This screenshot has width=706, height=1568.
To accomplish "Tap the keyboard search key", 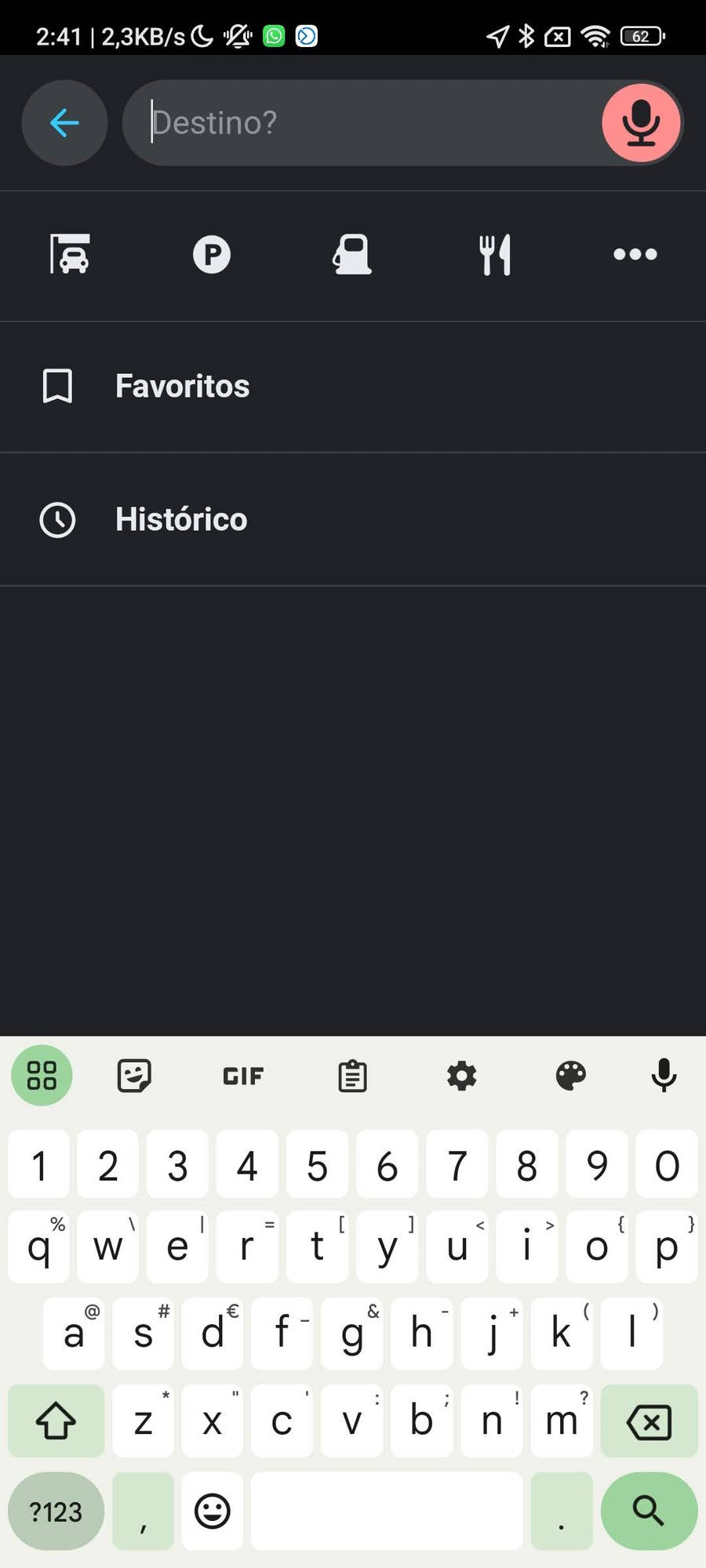I will 649,1511.
